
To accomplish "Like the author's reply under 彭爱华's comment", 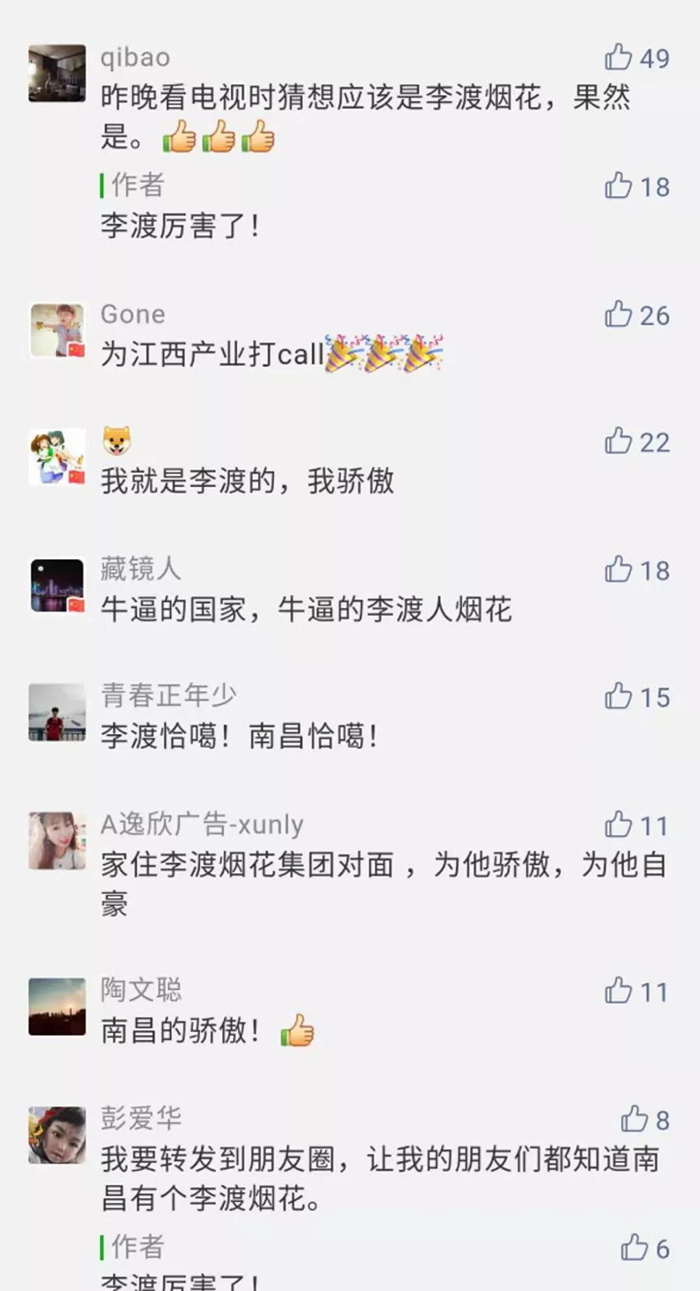I will click(x=635, y=1247).
